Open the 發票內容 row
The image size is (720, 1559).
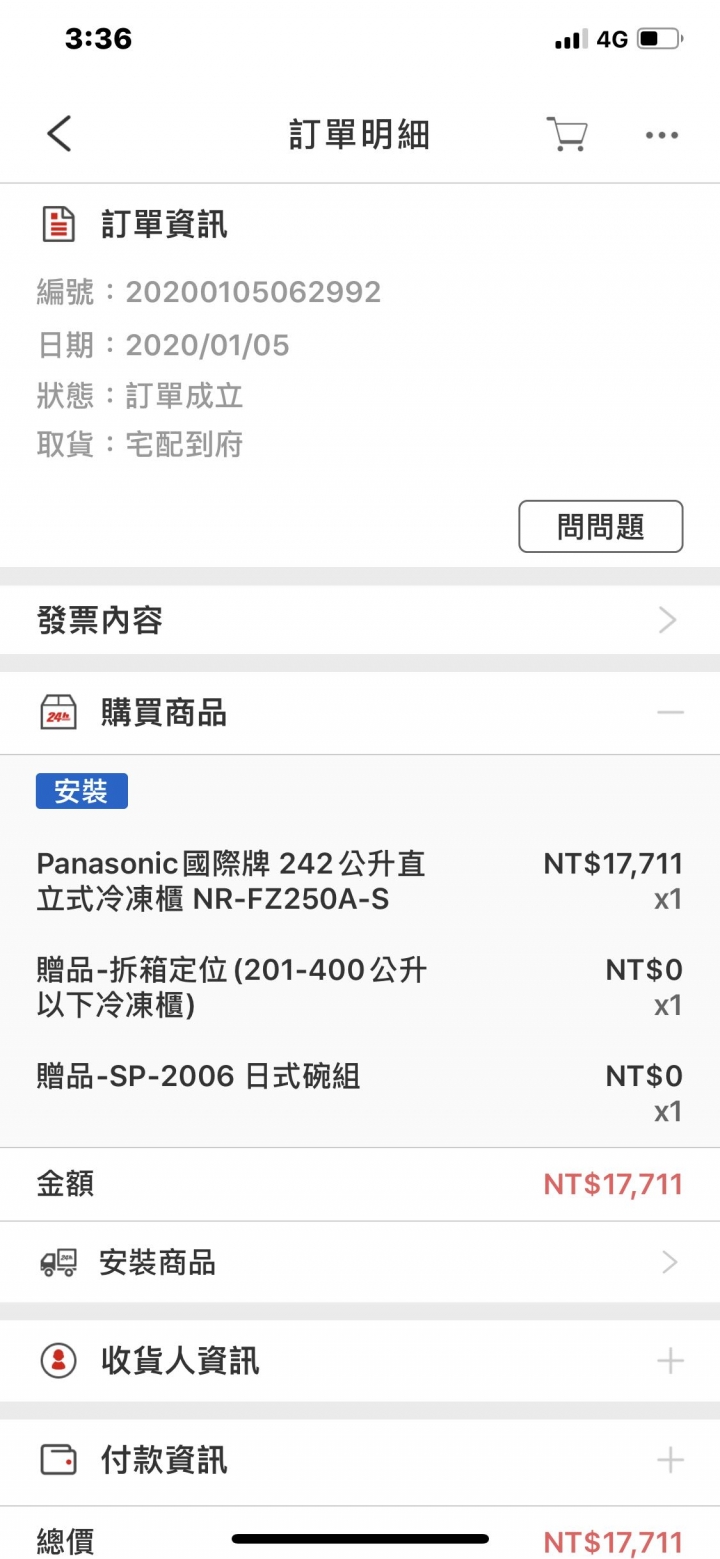pos(360,621)
